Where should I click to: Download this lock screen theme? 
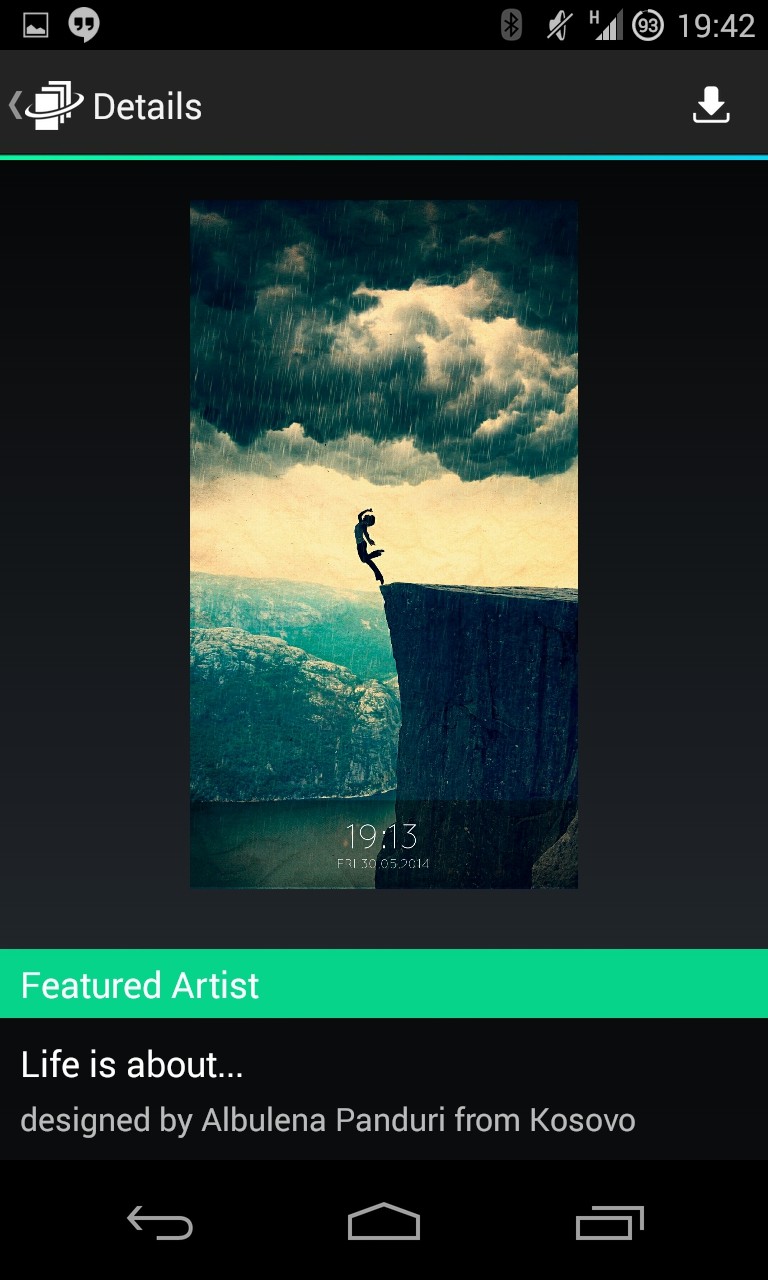(x=711, y=106)
